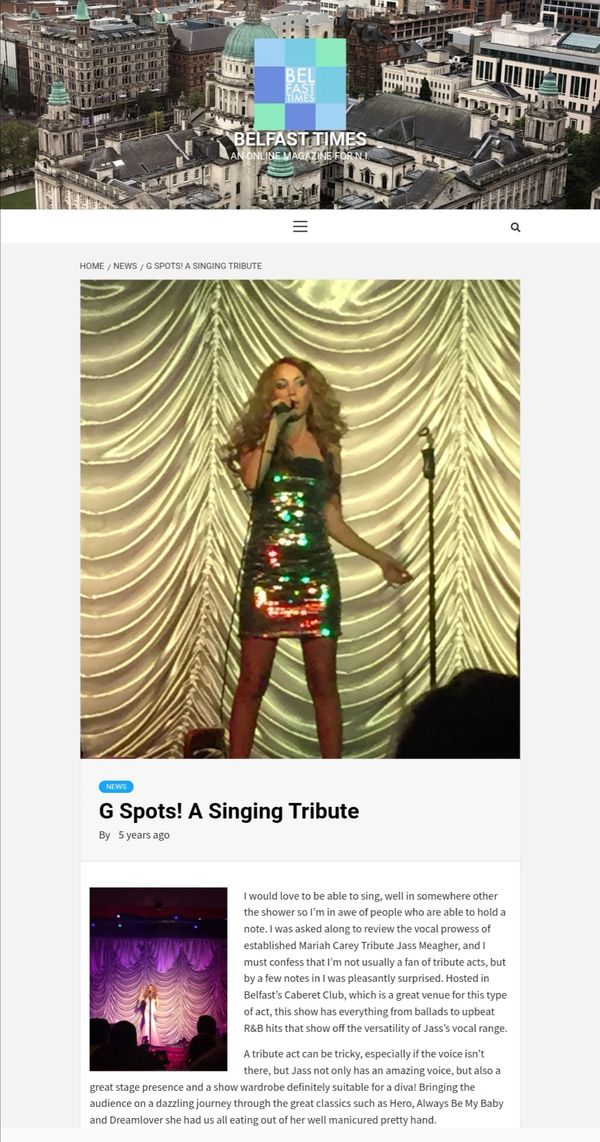
Task: Tap the blue News category chip
Action: (x=116, y=787)
